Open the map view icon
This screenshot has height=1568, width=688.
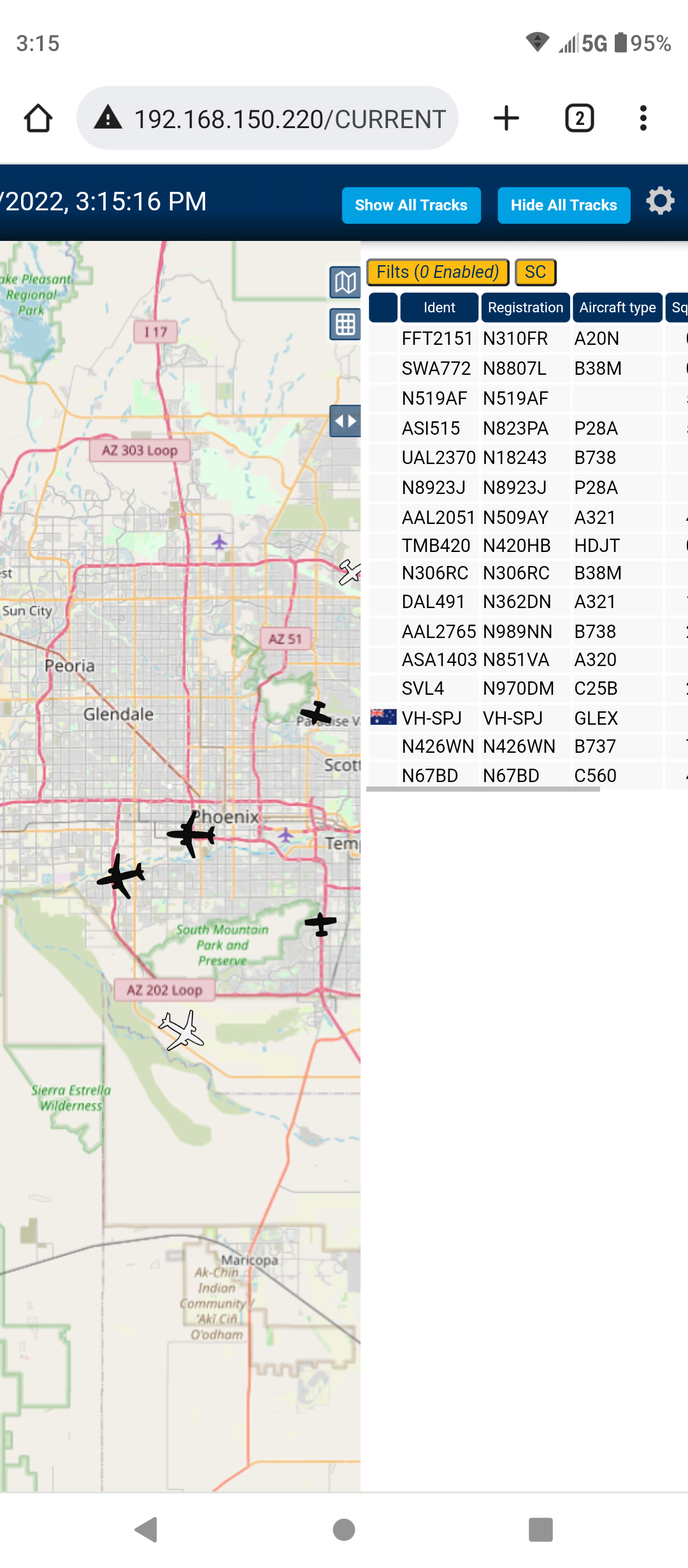coord(345,282)
